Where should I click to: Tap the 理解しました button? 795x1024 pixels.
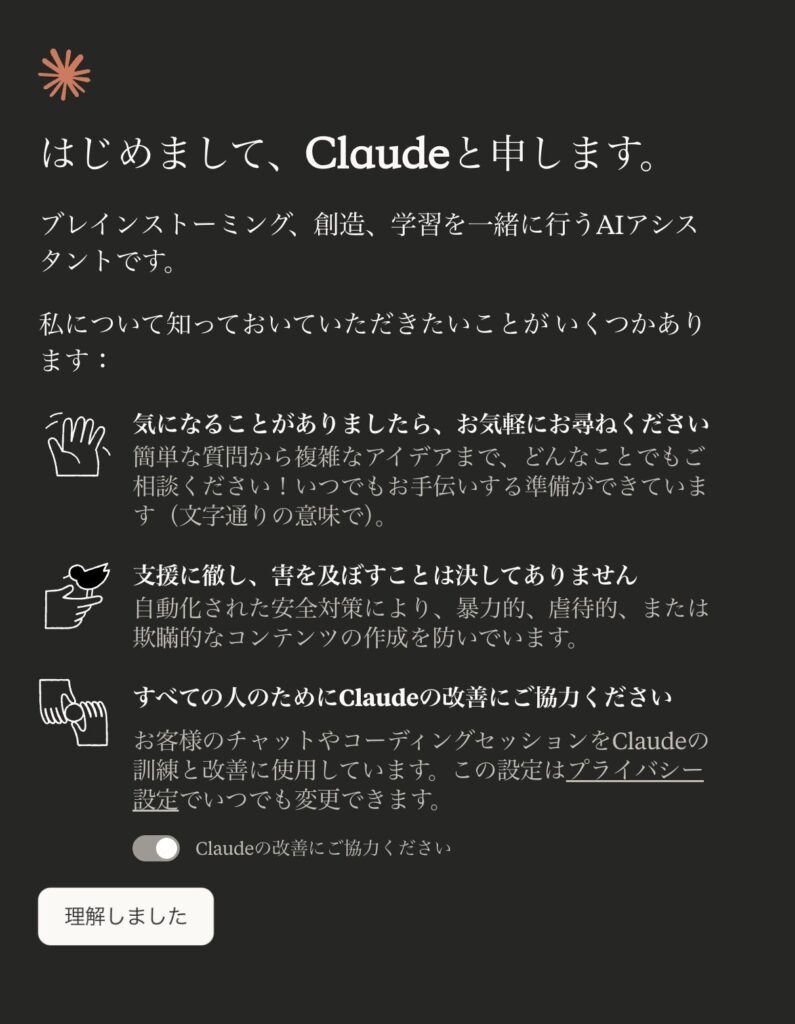click(126, 916)
